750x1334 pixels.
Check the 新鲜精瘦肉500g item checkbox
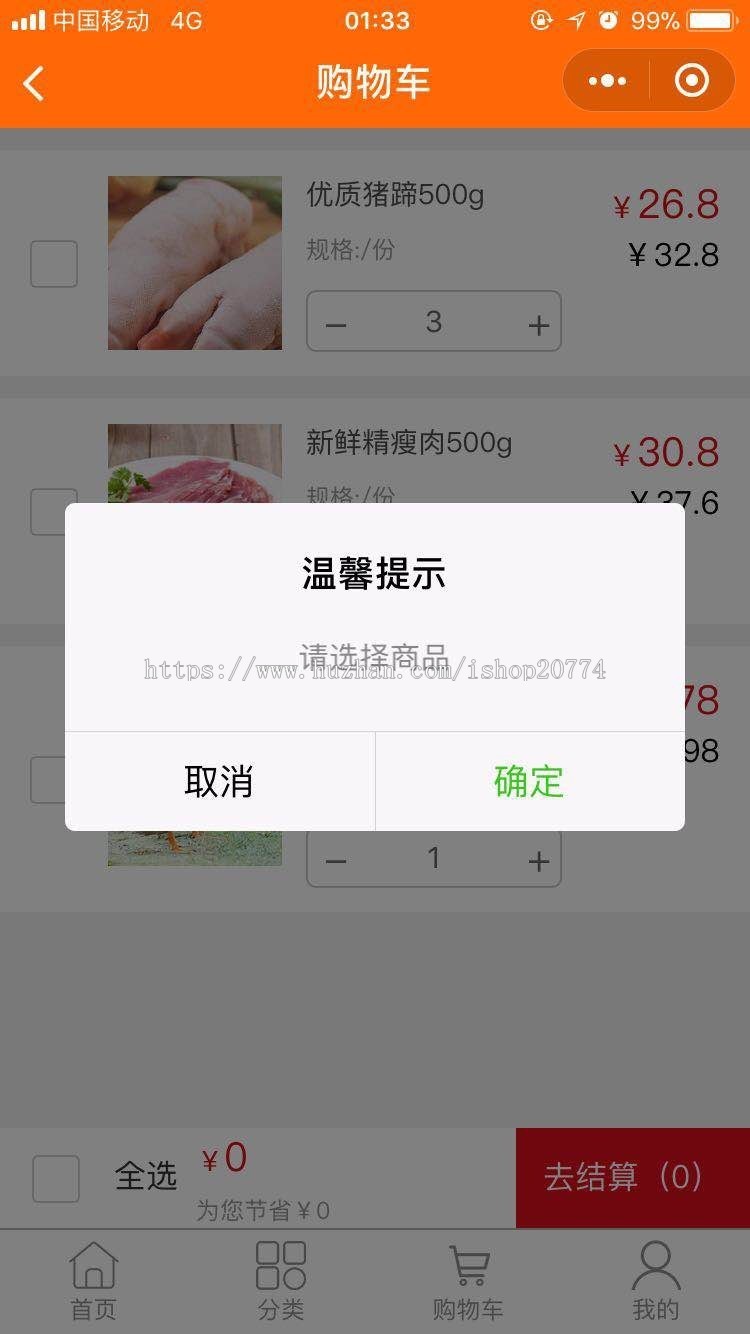pos(53,511)
